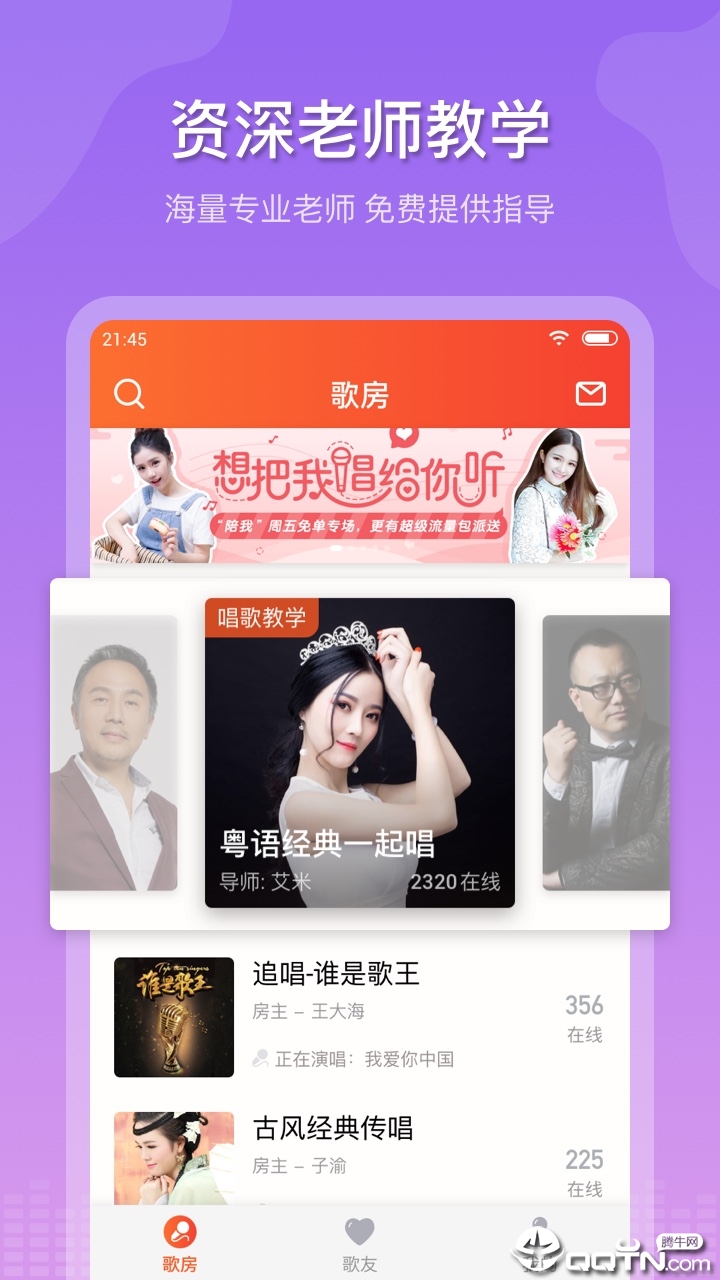Screen dimensions: 720x1280
Task: Tap the battery indicator in the status bar
Action: [600, 339]
